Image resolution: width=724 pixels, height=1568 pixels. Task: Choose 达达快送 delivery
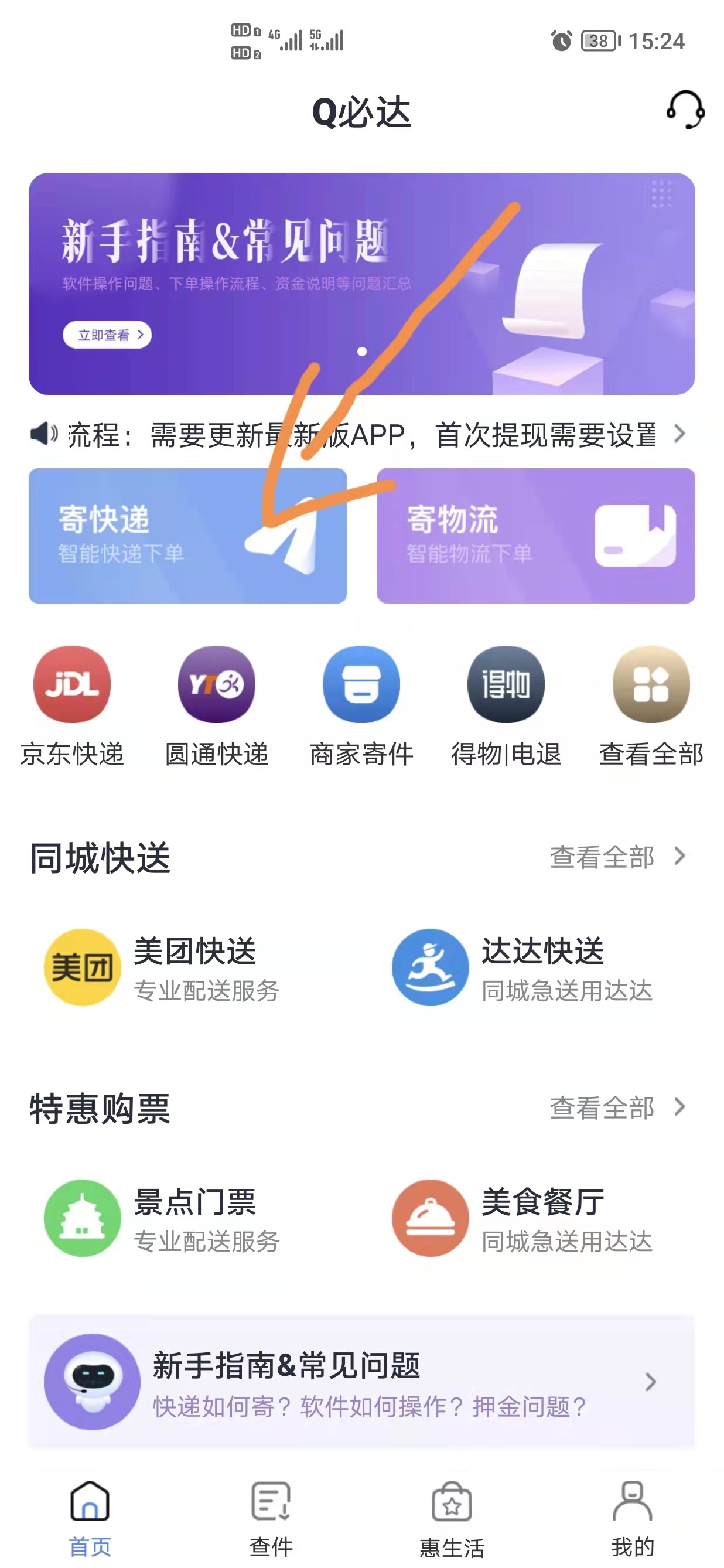coord(523,968)
